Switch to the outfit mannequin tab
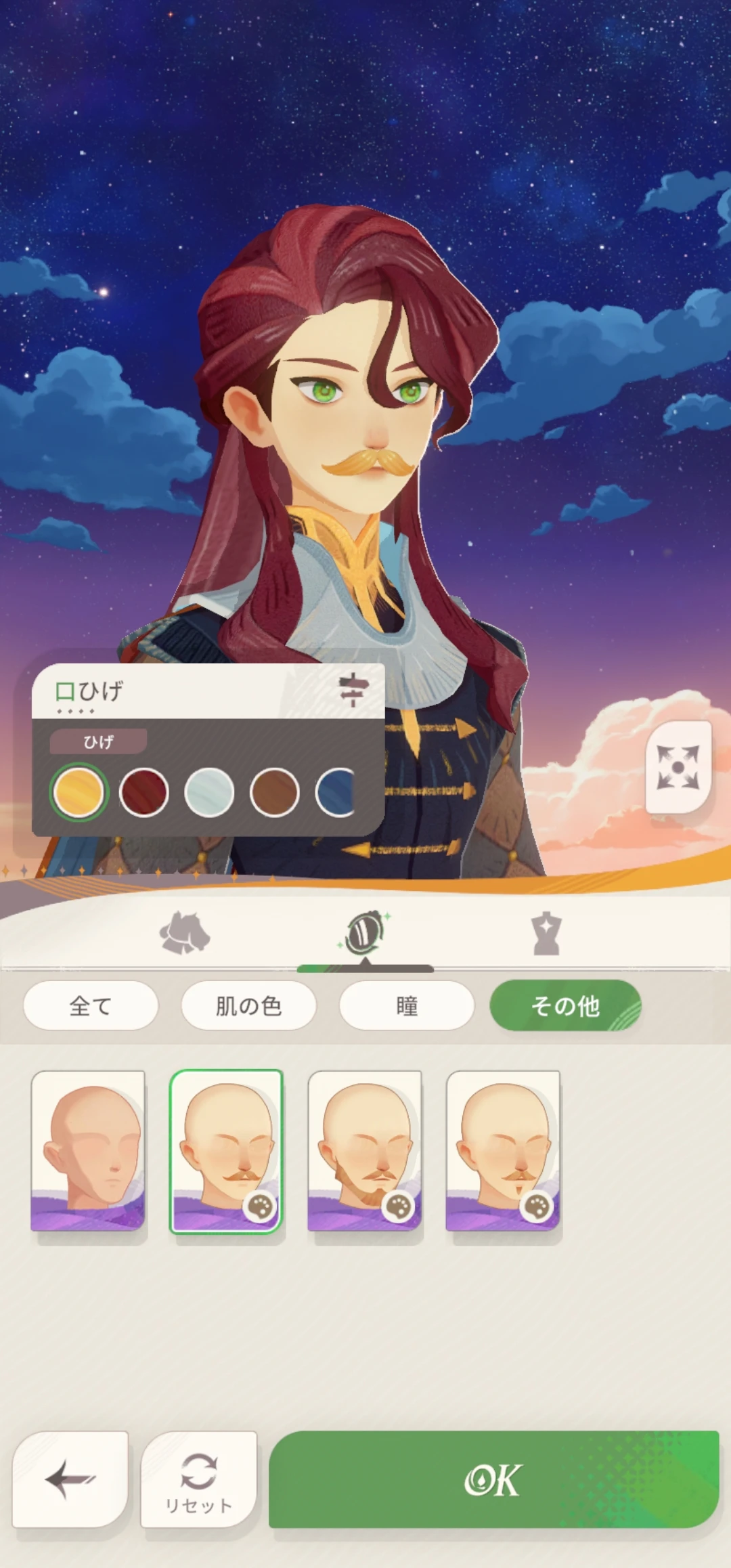This screenshot has height=1568, width=731. click(x=546, y=933)
